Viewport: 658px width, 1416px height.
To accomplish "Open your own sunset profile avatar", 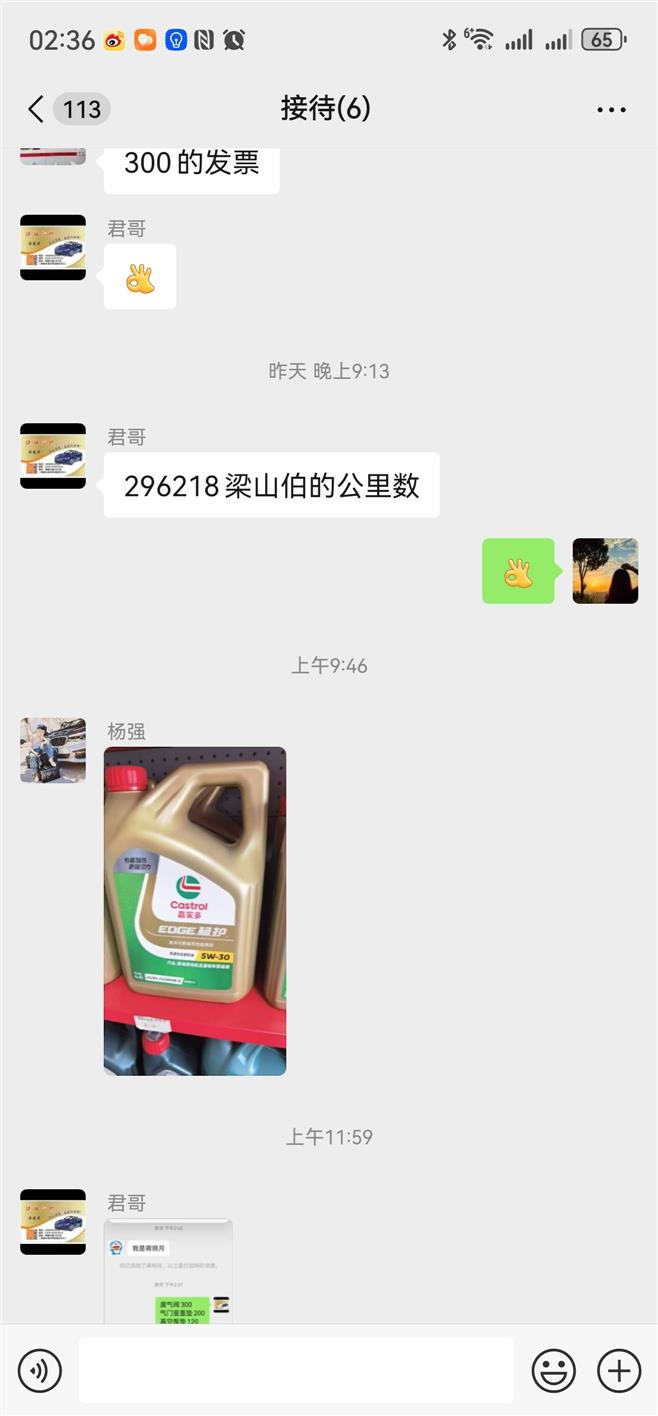I will point(605,571).
